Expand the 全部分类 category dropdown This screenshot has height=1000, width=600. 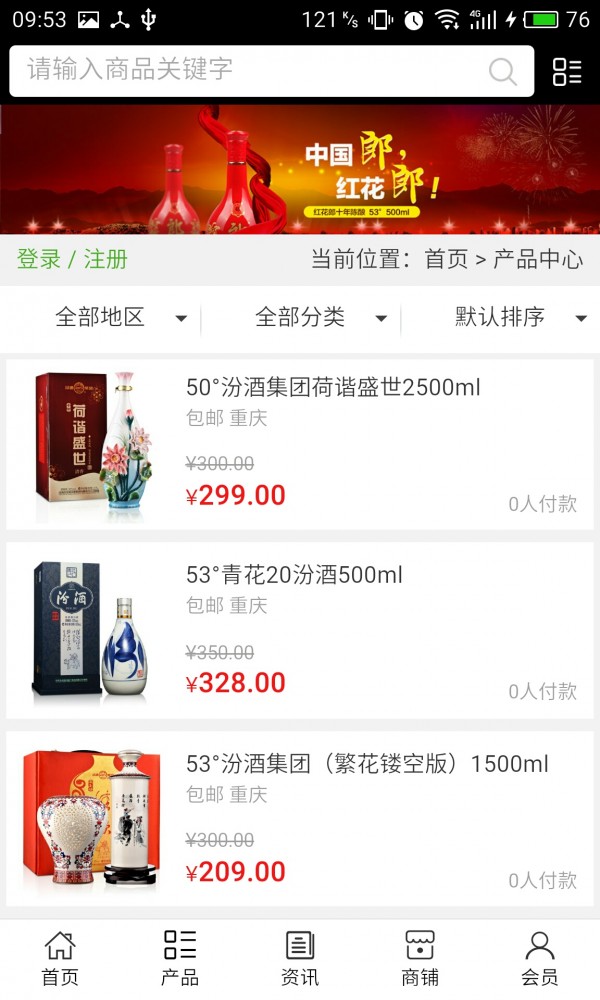[320, 318]
